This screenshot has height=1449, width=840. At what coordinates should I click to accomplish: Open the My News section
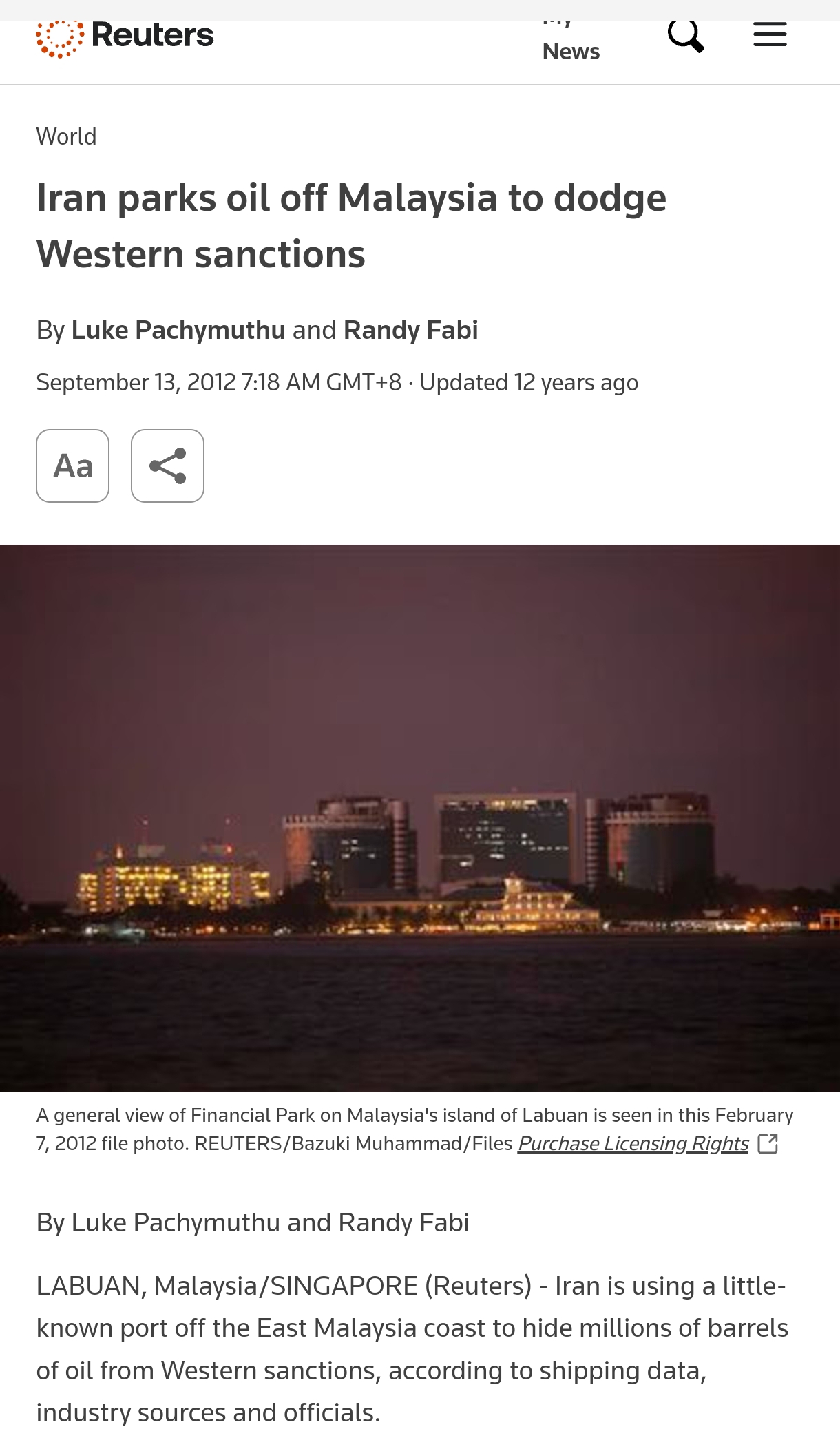point(571,43)
